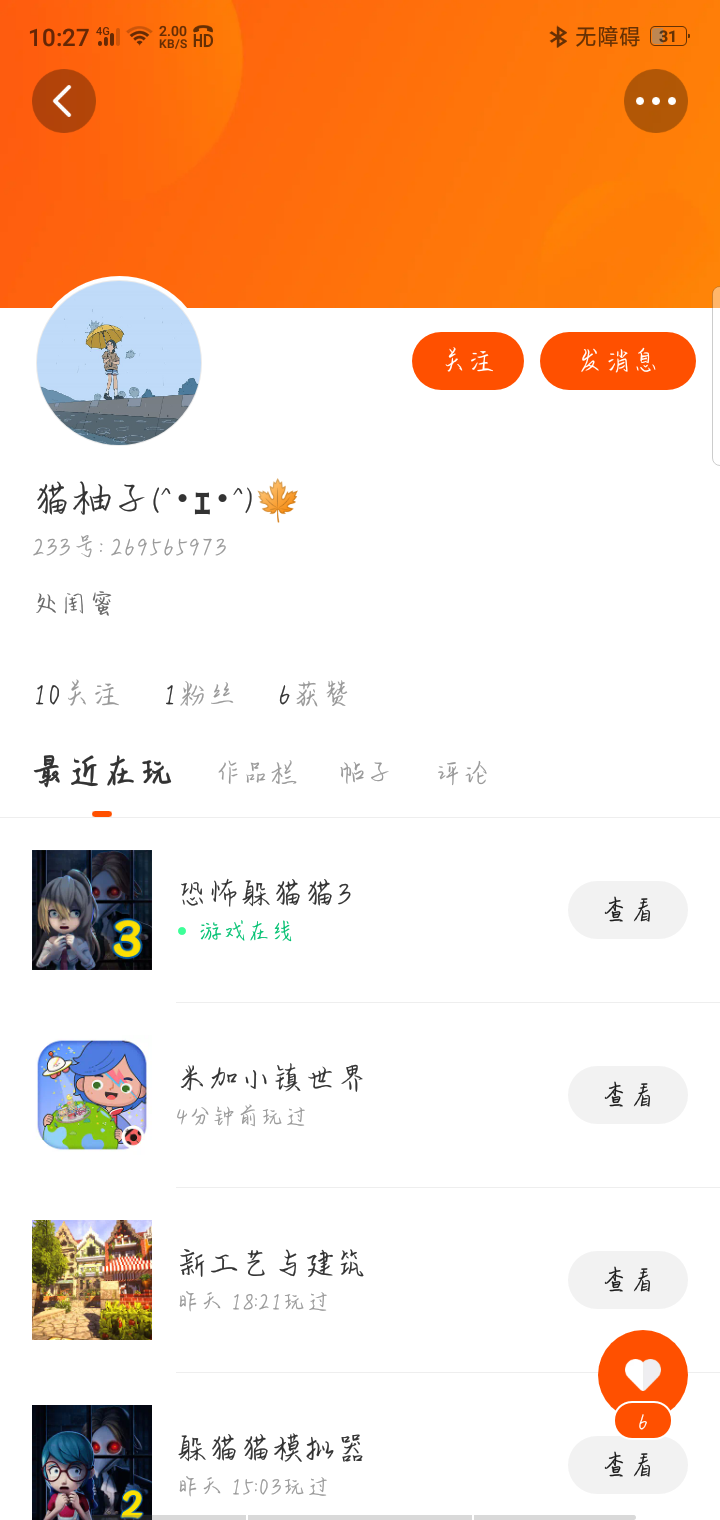Switch to the 评论 tab
This screenshot has width=720, height=1520.
[463, 773]
